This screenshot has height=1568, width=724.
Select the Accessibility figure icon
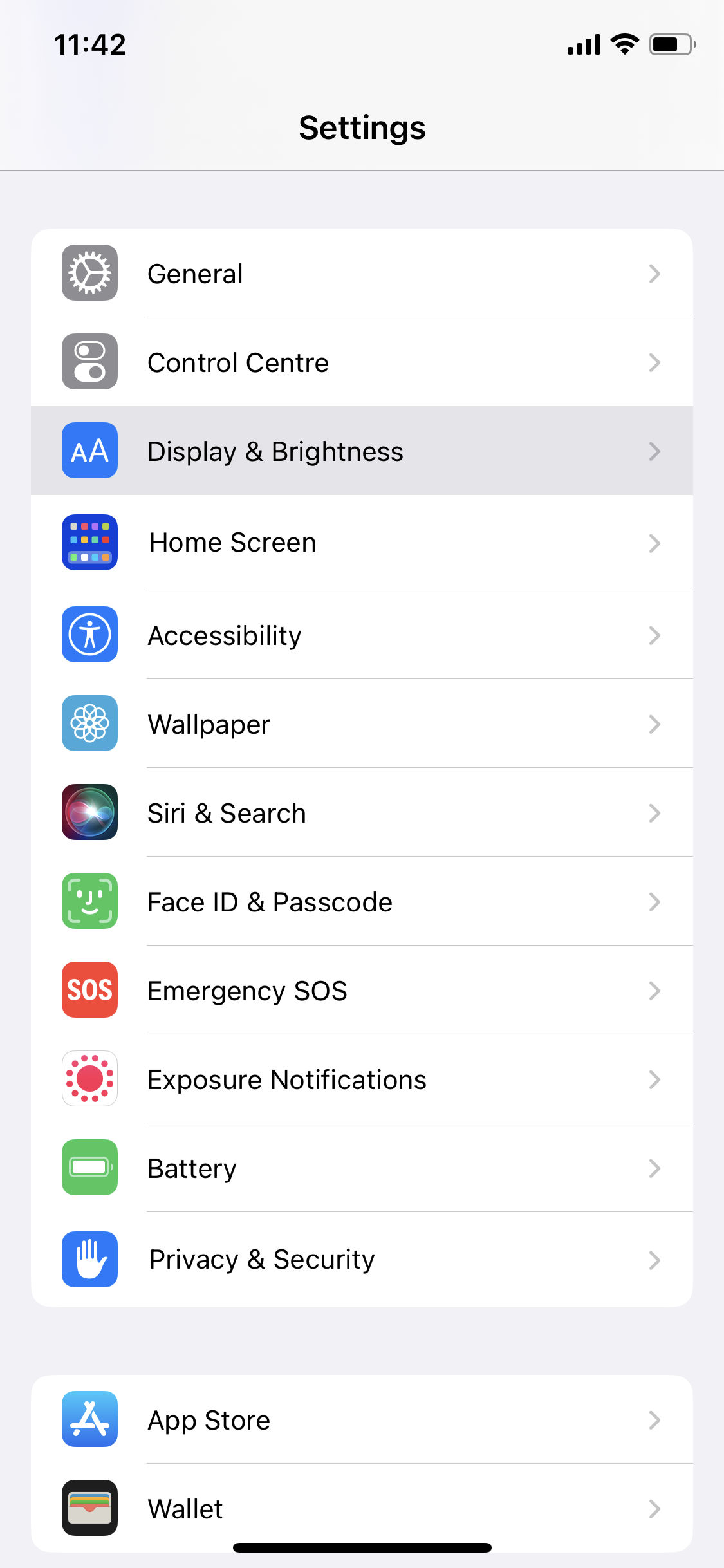89,635
